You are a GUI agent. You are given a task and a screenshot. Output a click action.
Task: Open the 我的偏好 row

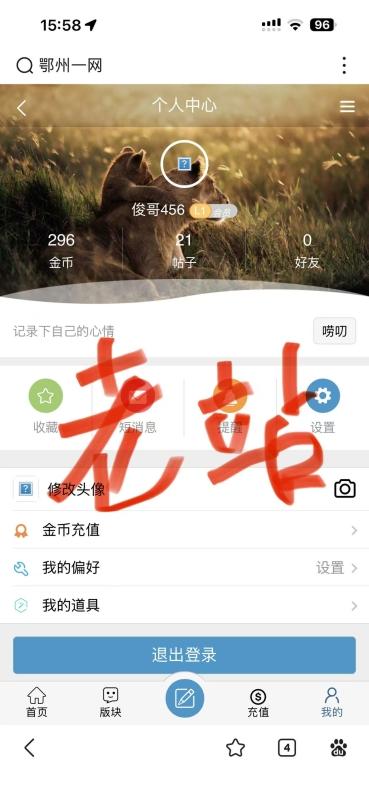pos(184,568)
